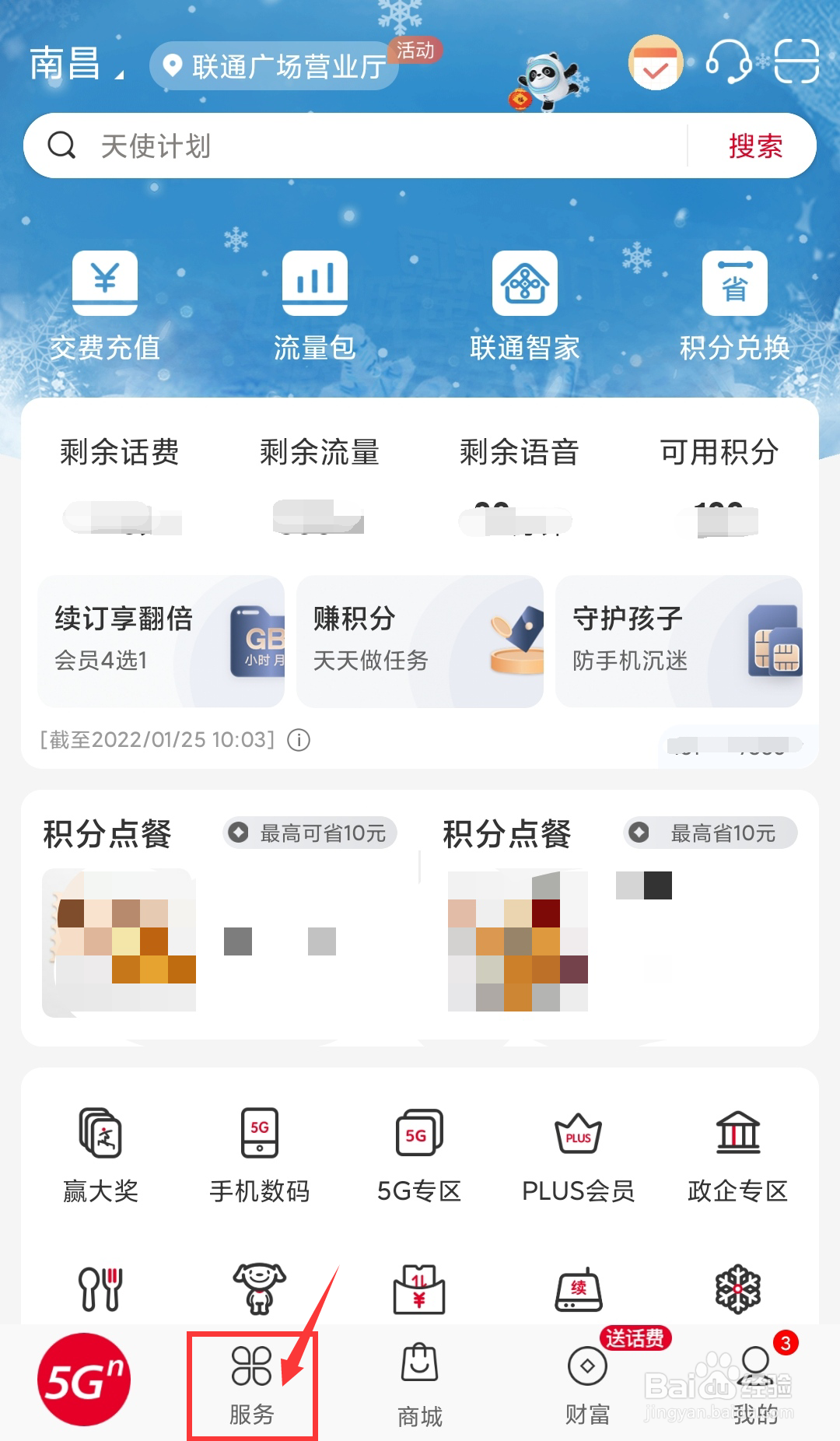The height and width of the screenshot is (1441, 840).
Task: Click the snowflake icon in bottom row
Action: pos(737,1289)
